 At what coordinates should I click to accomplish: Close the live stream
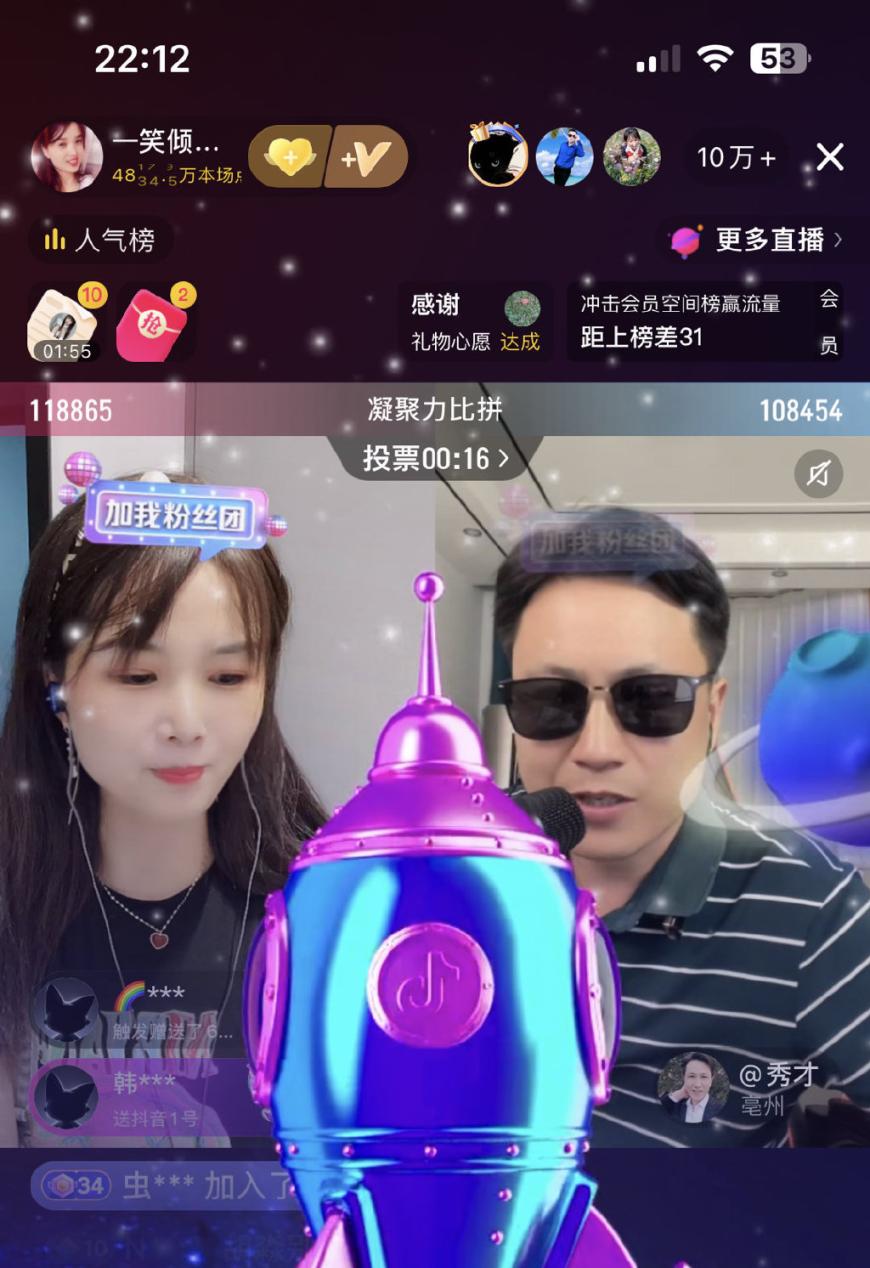[x=830, y=157]
